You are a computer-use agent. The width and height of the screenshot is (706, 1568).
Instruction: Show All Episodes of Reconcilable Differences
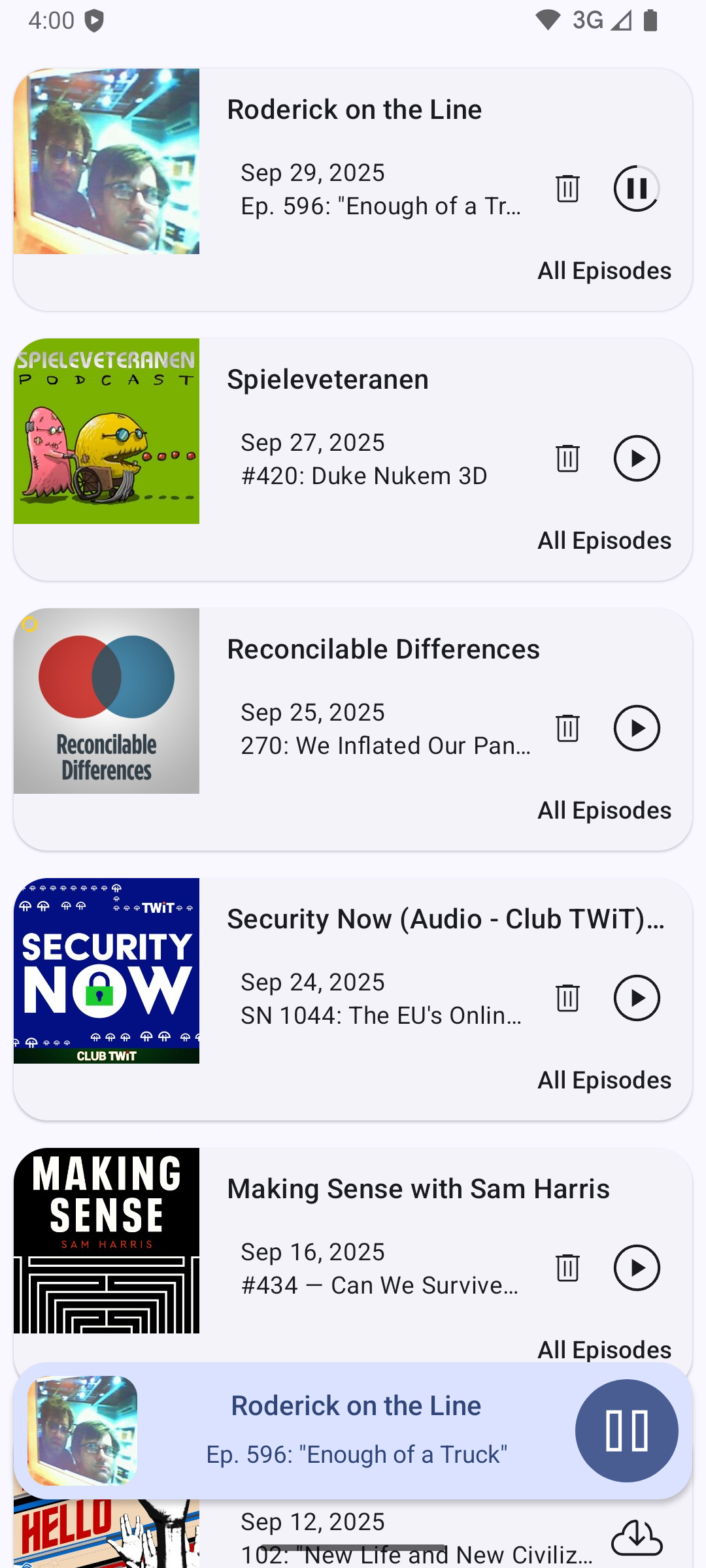604,810
